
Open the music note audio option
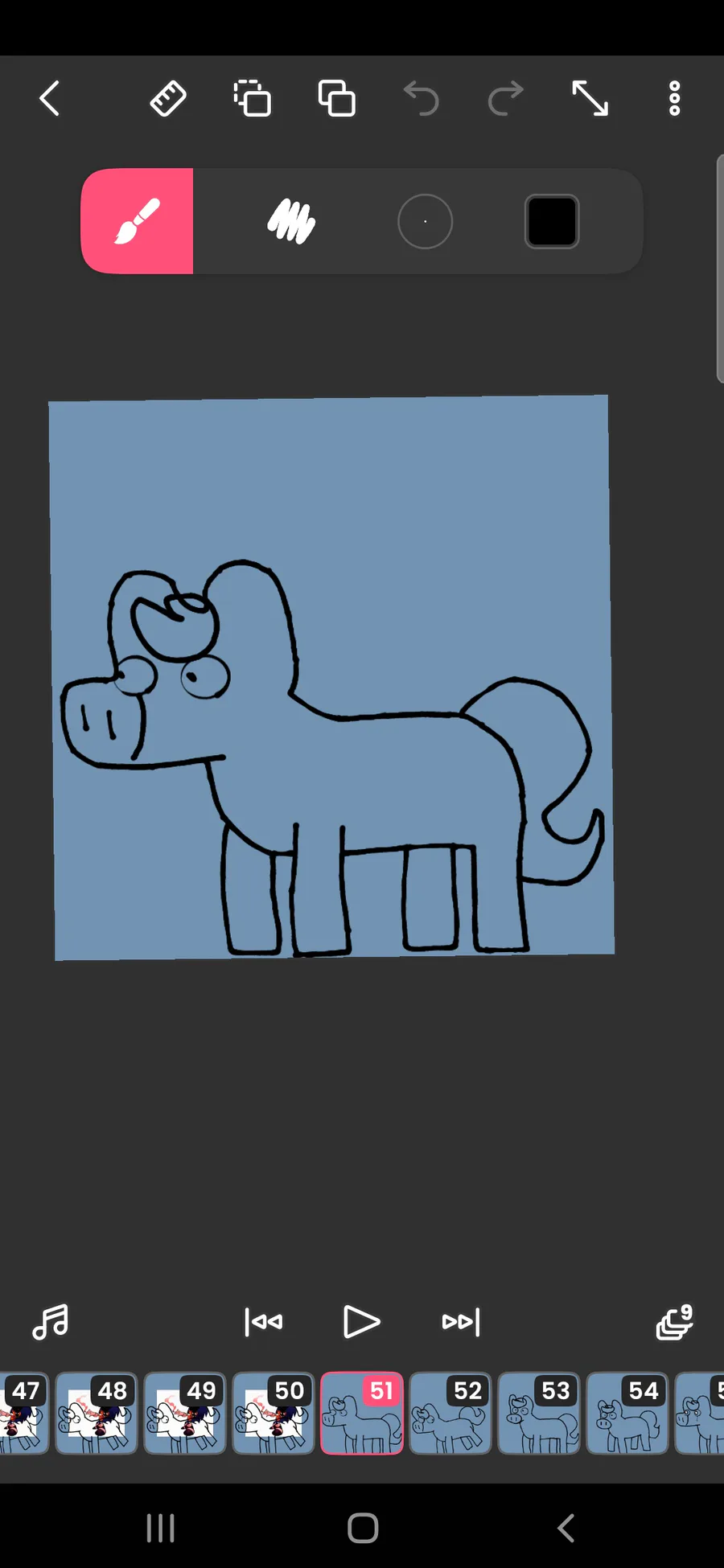50,1322
